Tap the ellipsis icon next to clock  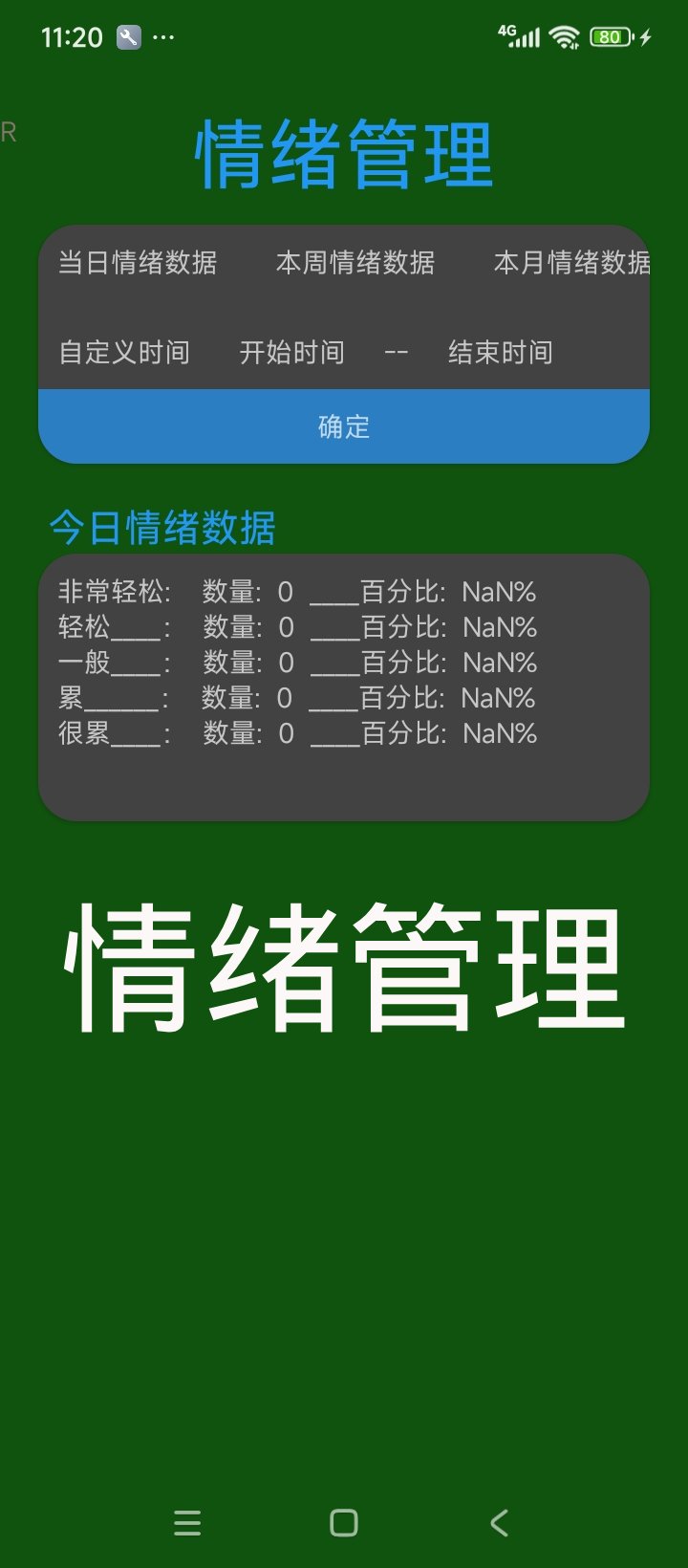pyautogui.click(x=162, y=36)
